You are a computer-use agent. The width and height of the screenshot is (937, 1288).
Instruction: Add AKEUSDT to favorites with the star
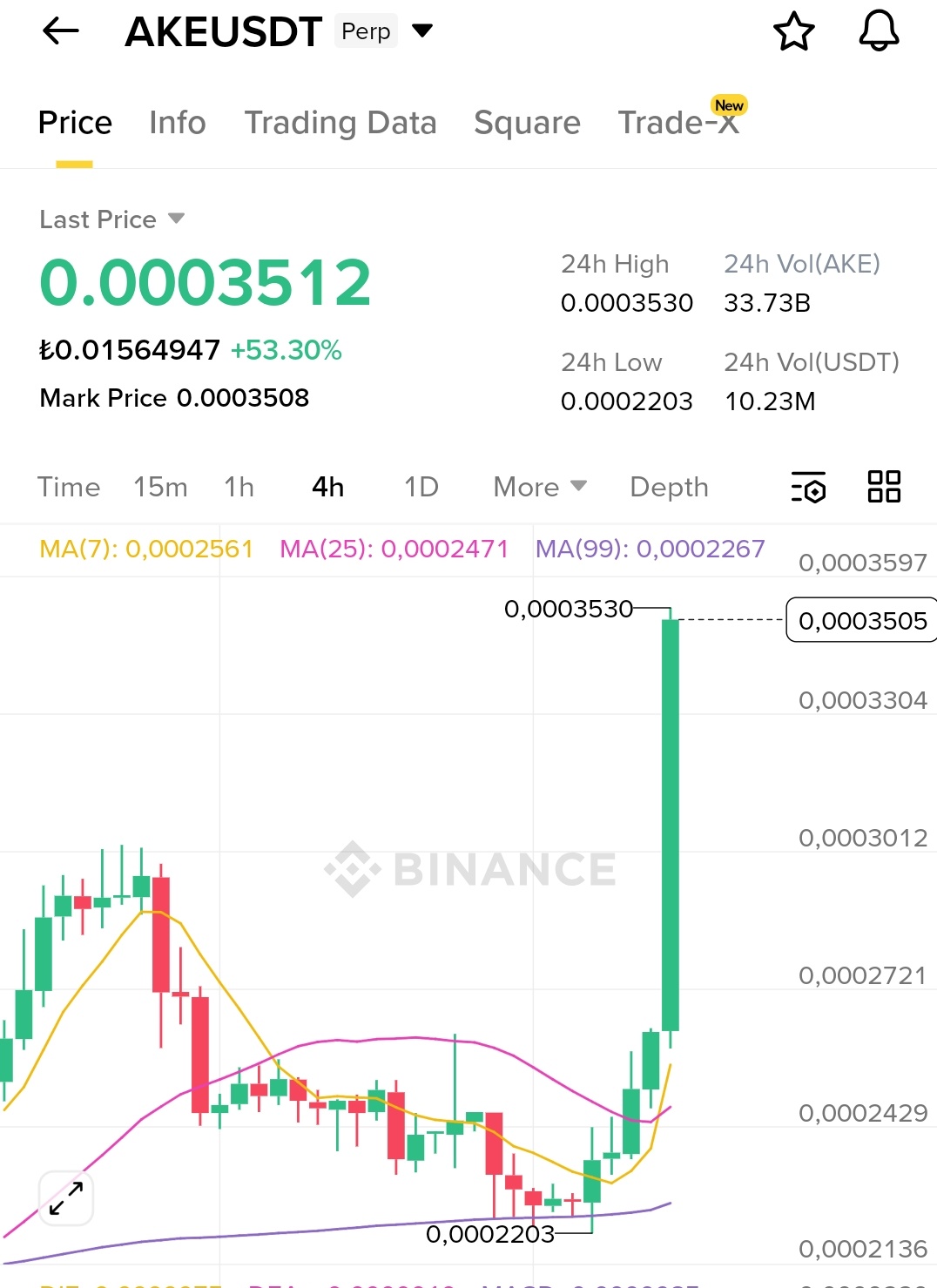click(x=793, y=31)
